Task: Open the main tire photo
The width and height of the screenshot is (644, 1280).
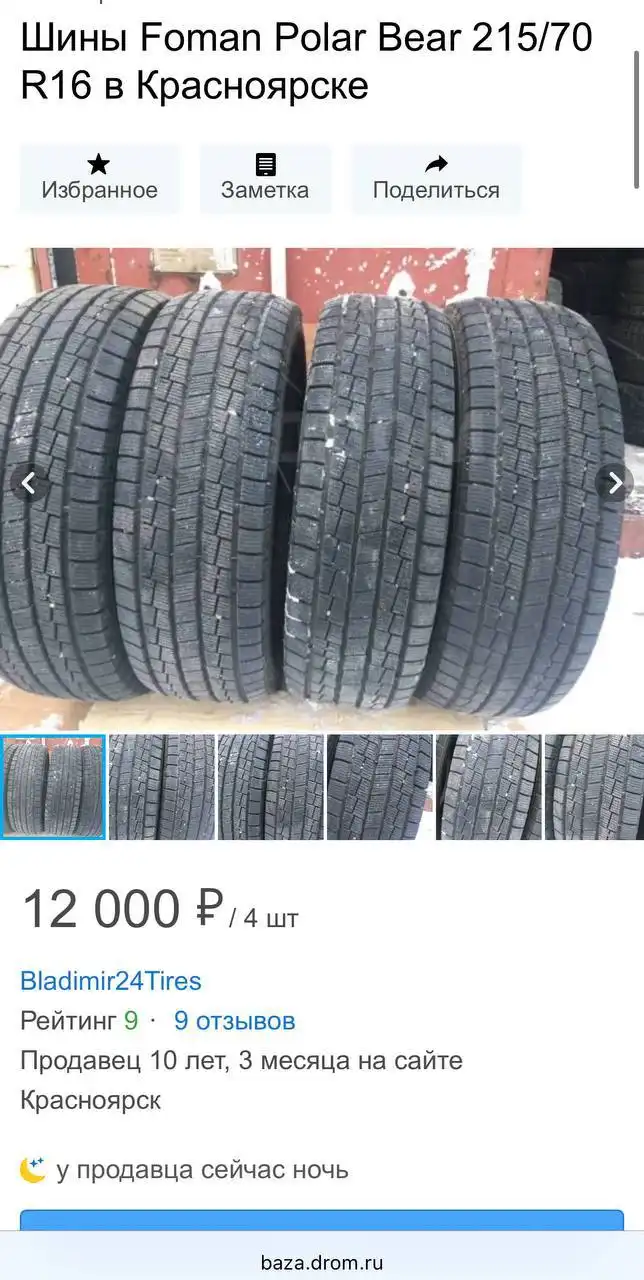Action: tap(322, 488)
